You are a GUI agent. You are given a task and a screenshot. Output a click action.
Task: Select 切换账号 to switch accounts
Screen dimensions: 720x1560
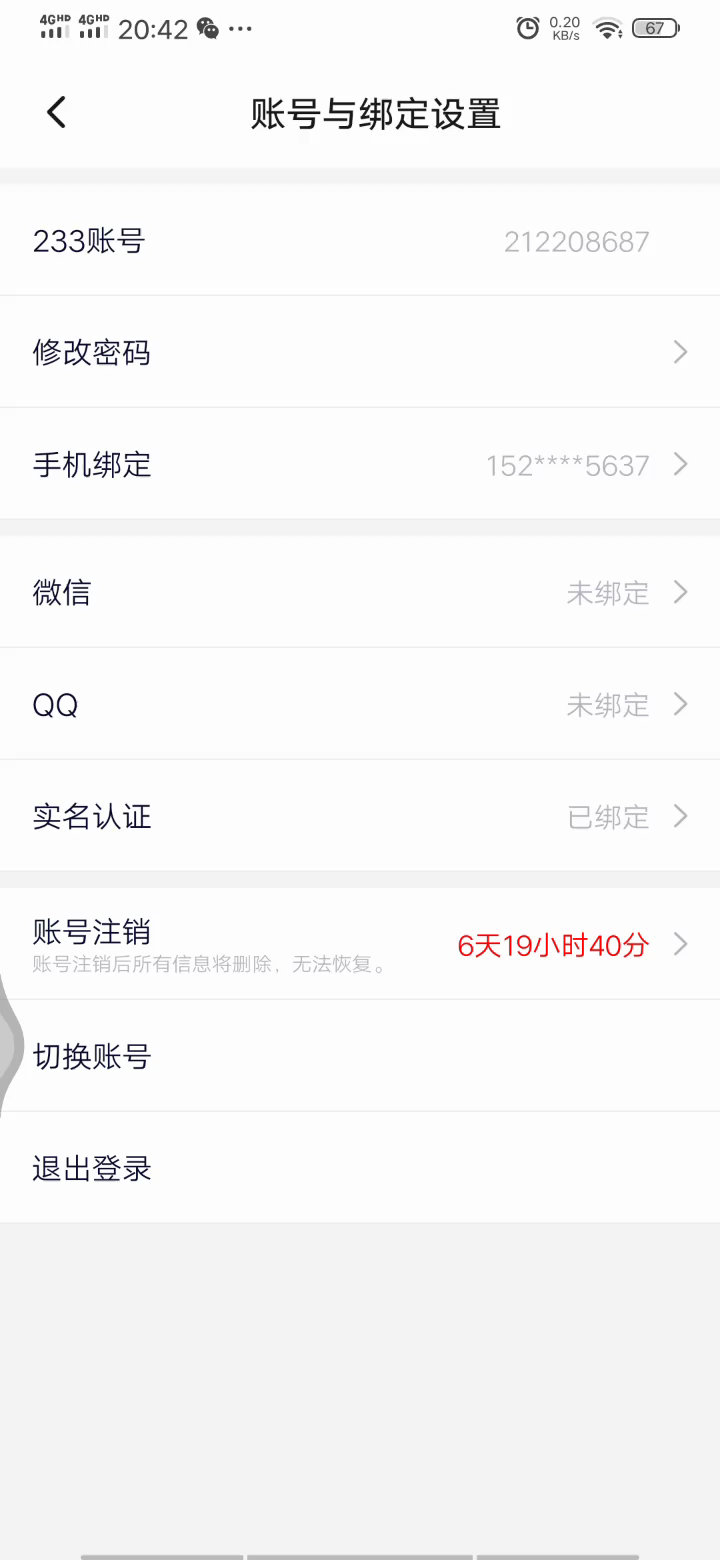(x=360, y=1057)
